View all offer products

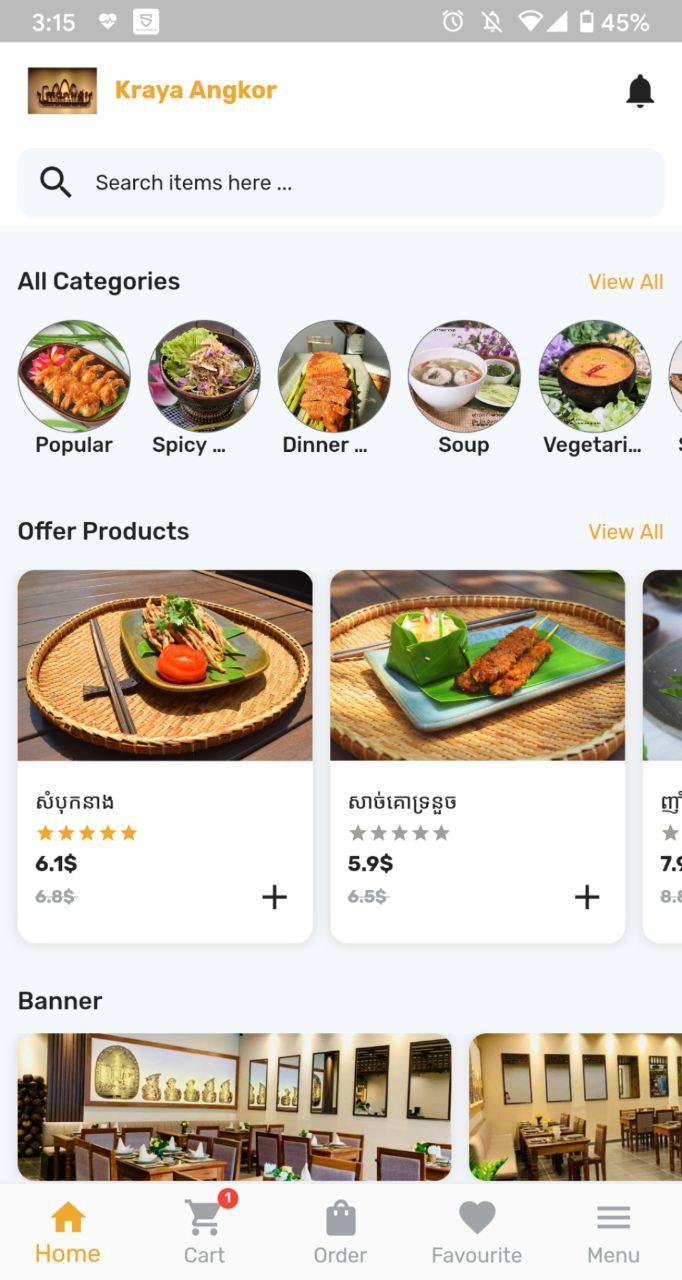click(625, 532)
